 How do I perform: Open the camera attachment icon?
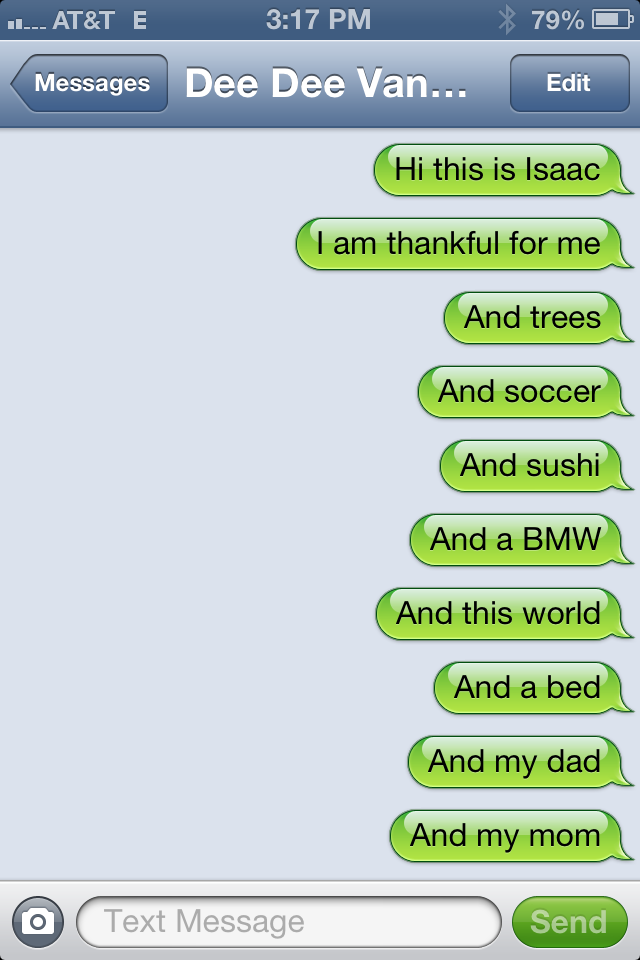[x=38, y=921]
